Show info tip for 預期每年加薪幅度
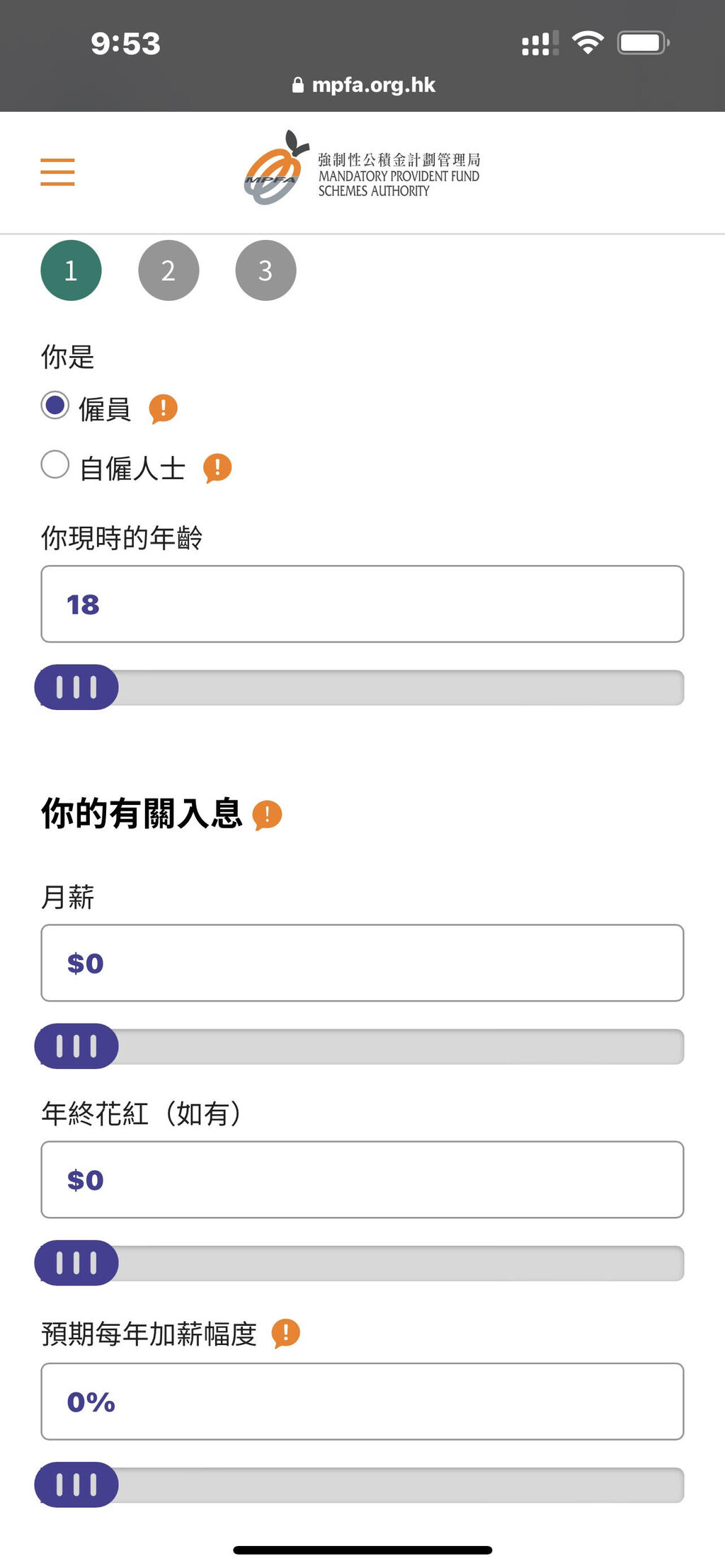 coord(286,1334)
